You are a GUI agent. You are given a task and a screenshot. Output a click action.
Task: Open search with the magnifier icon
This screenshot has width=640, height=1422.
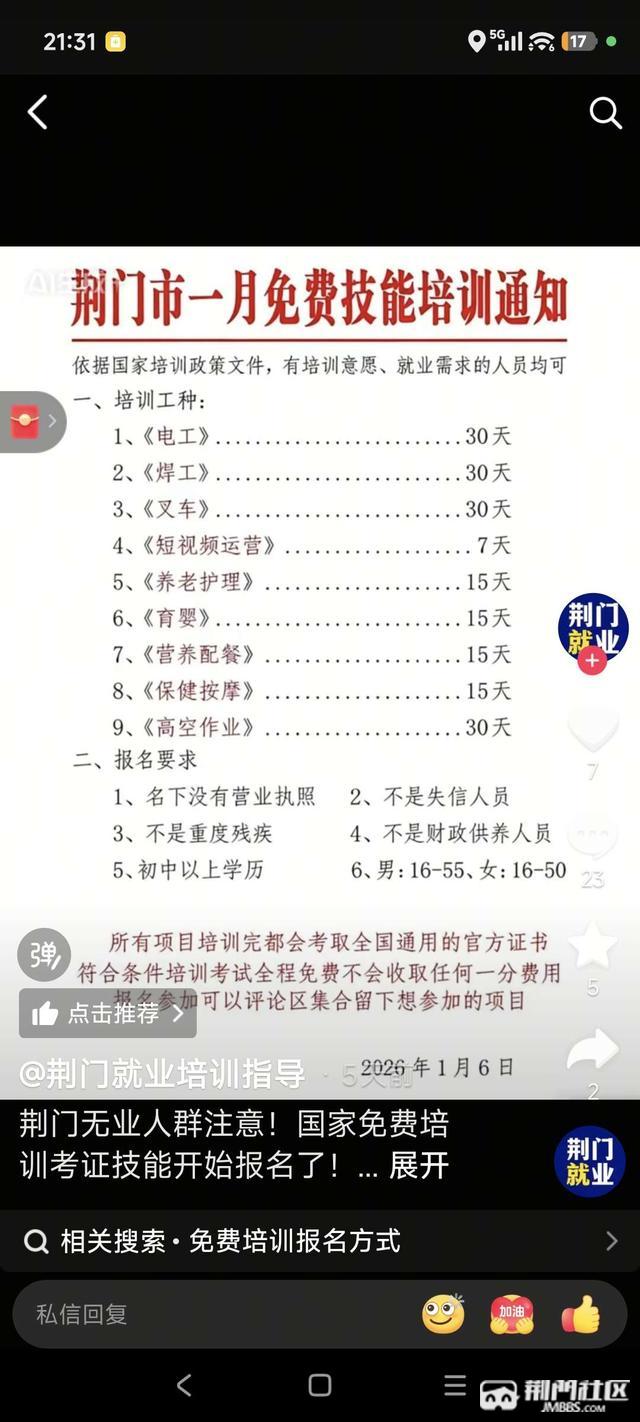pyautogui.click(x=605, y=113)
